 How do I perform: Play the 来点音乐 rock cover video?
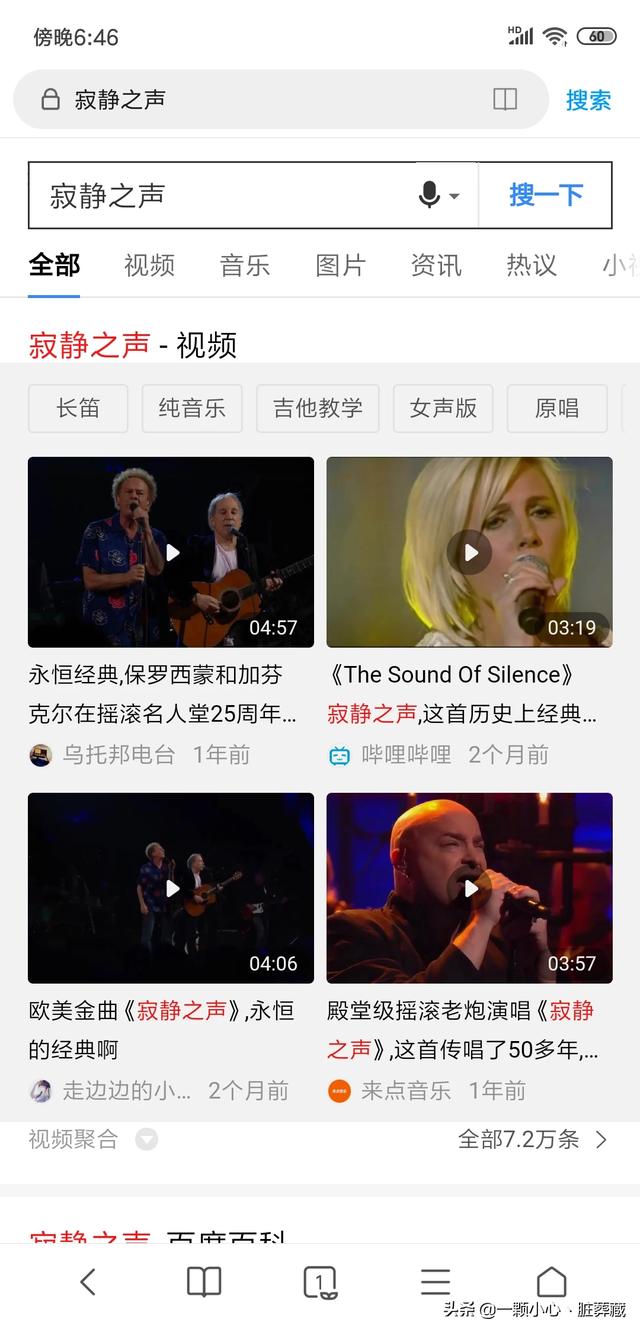[469, 888]
